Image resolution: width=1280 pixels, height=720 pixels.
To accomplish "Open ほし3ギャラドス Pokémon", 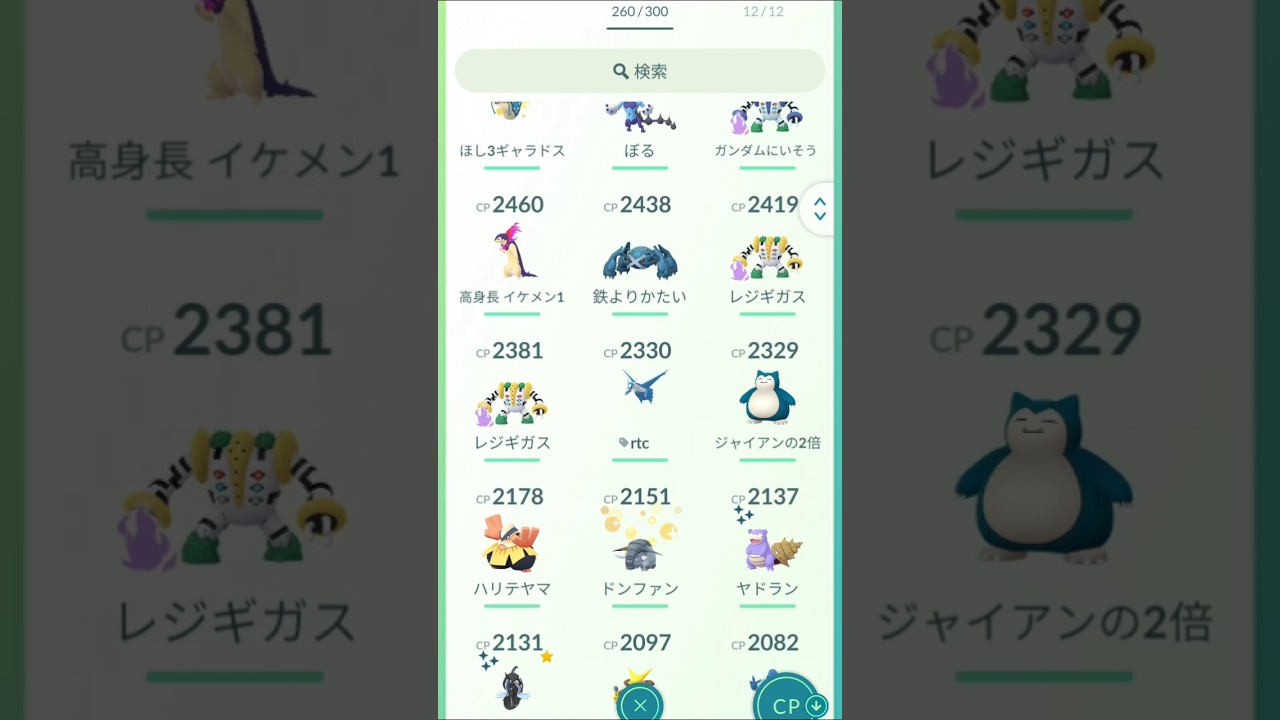I will click(x=512, y=130).
